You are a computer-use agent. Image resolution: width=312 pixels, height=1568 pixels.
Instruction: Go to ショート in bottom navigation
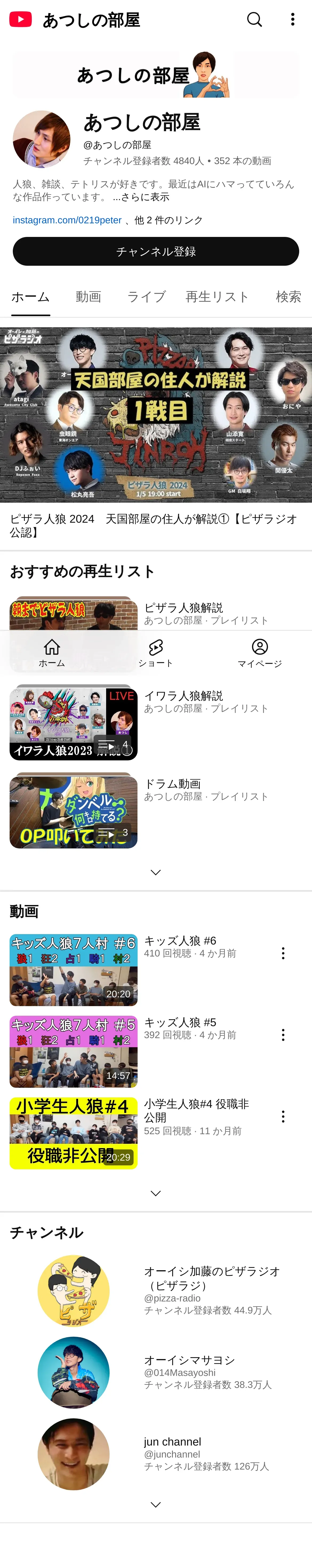pos(156,653)
